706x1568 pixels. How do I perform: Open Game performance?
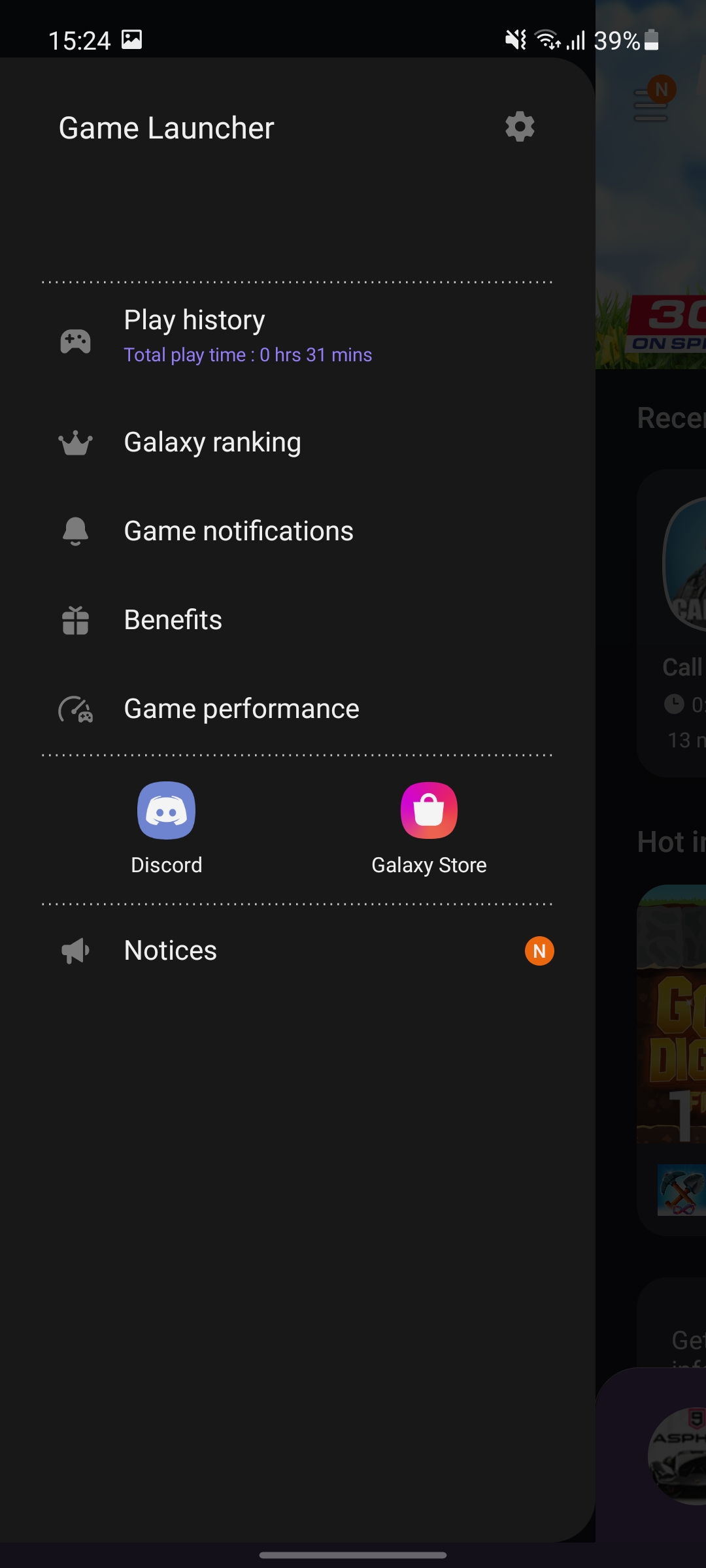click(241, 709)
